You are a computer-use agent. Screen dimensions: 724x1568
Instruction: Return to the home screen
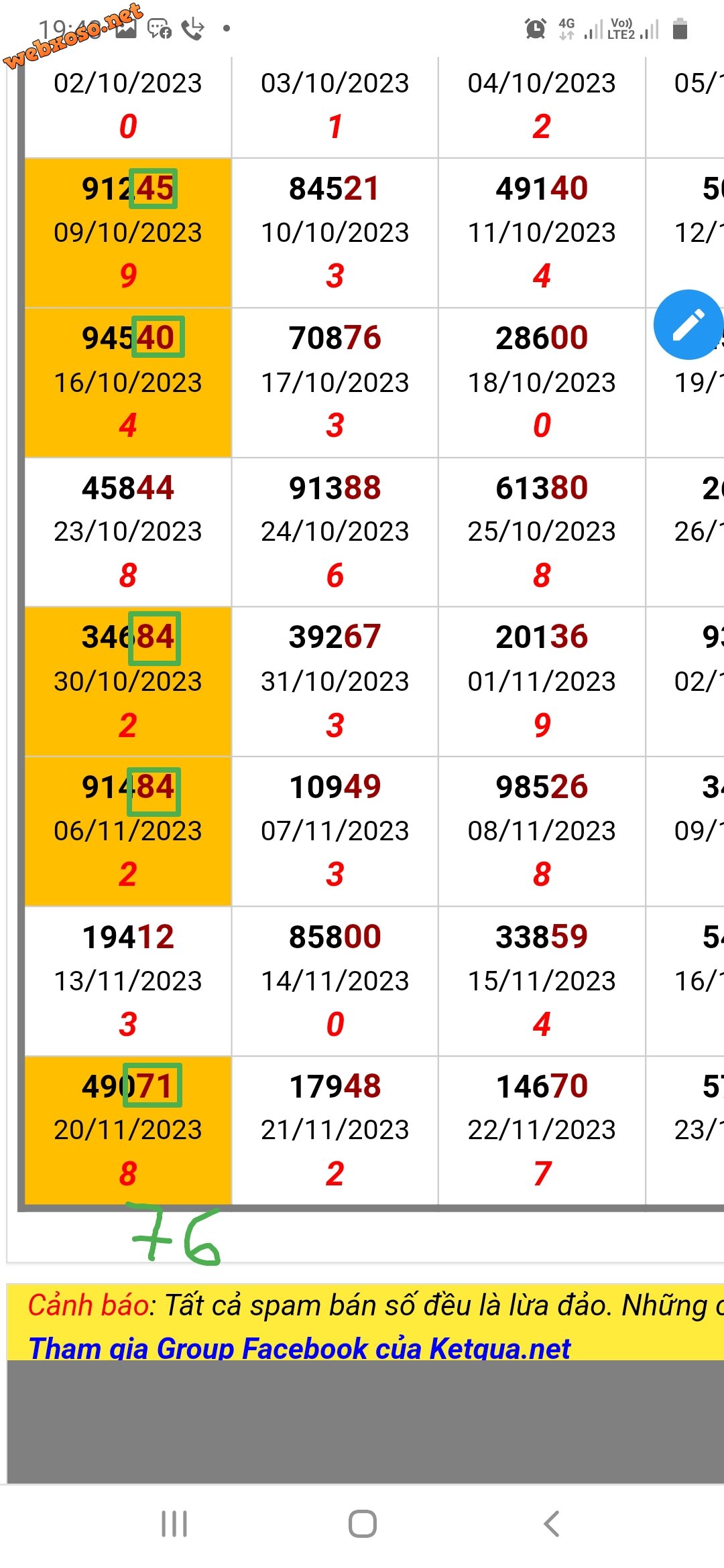point(362,1523)
